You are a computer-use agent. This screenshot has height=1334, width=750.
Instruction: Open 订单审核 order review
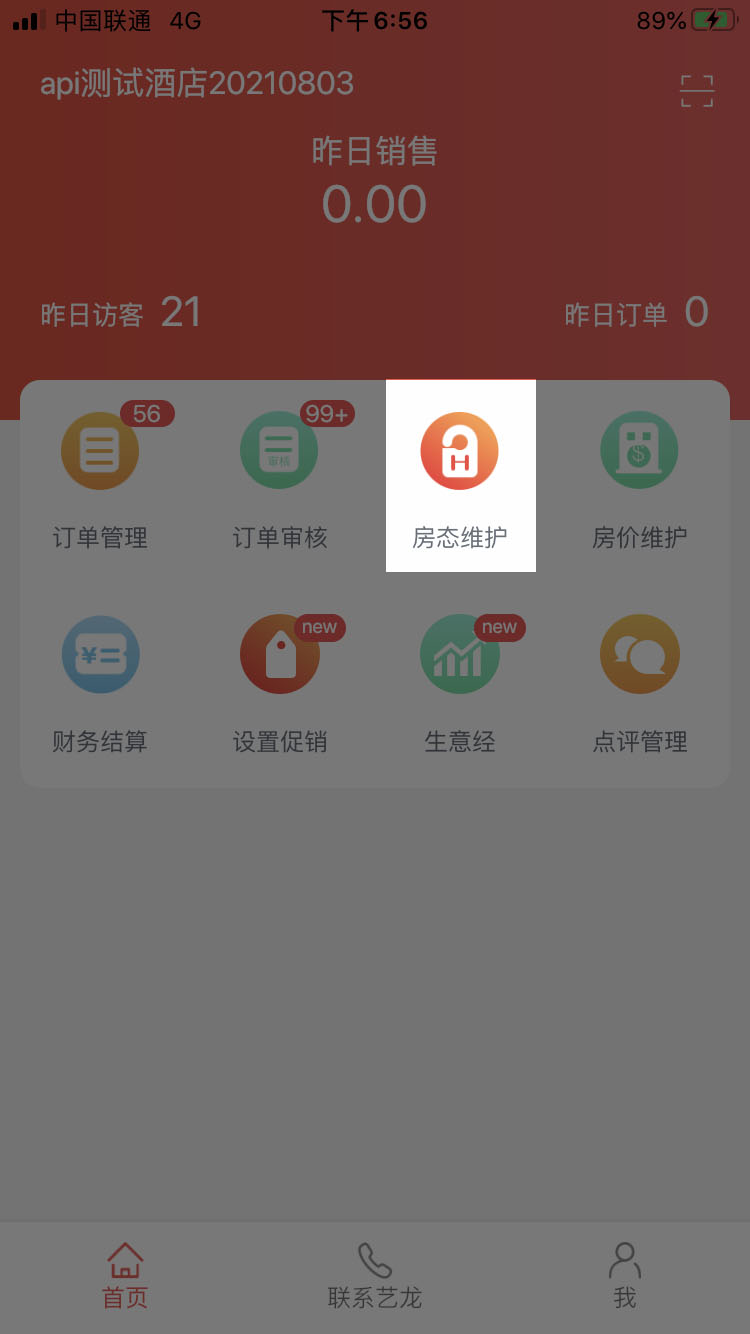[280, 480]
